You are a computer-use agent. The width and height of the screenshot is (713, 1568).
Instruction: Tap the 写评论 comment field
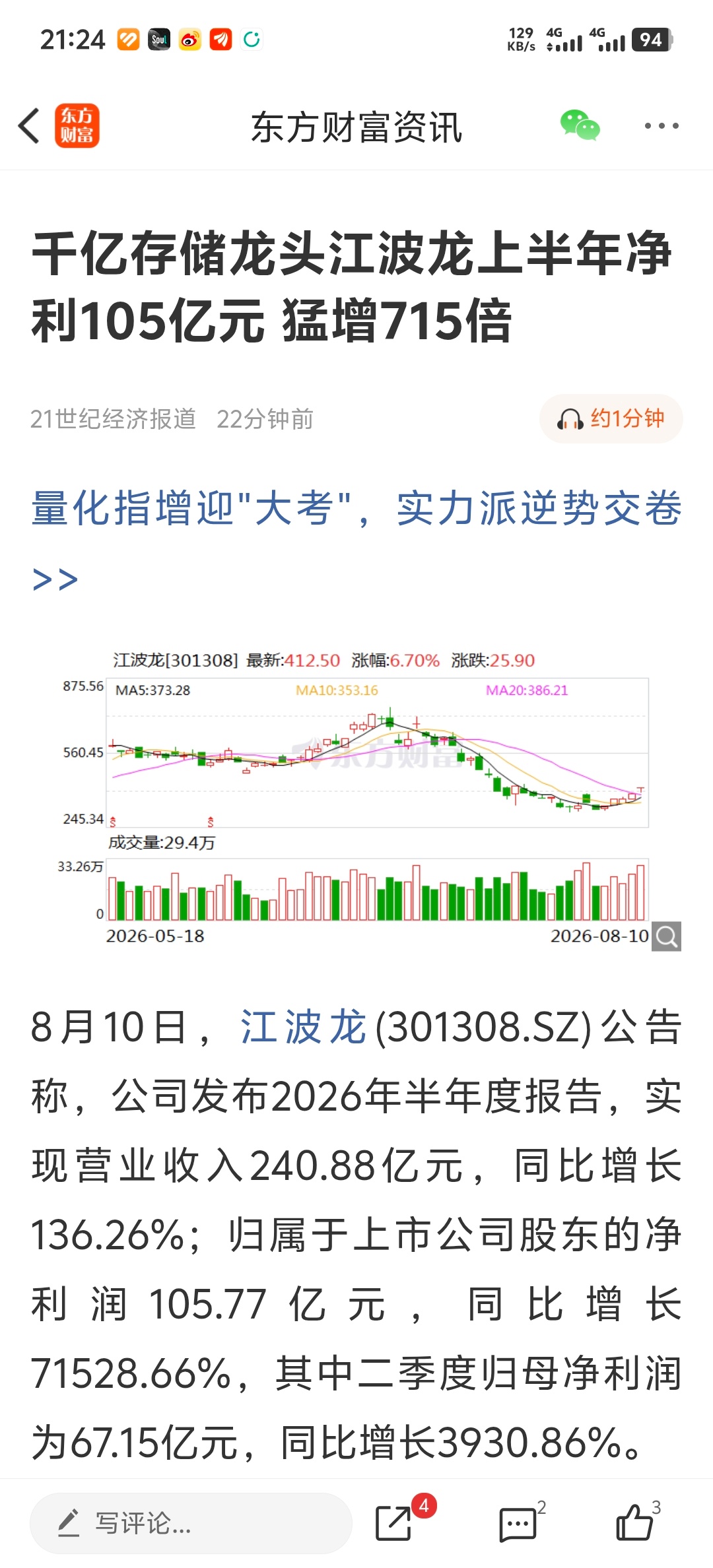191,1523
